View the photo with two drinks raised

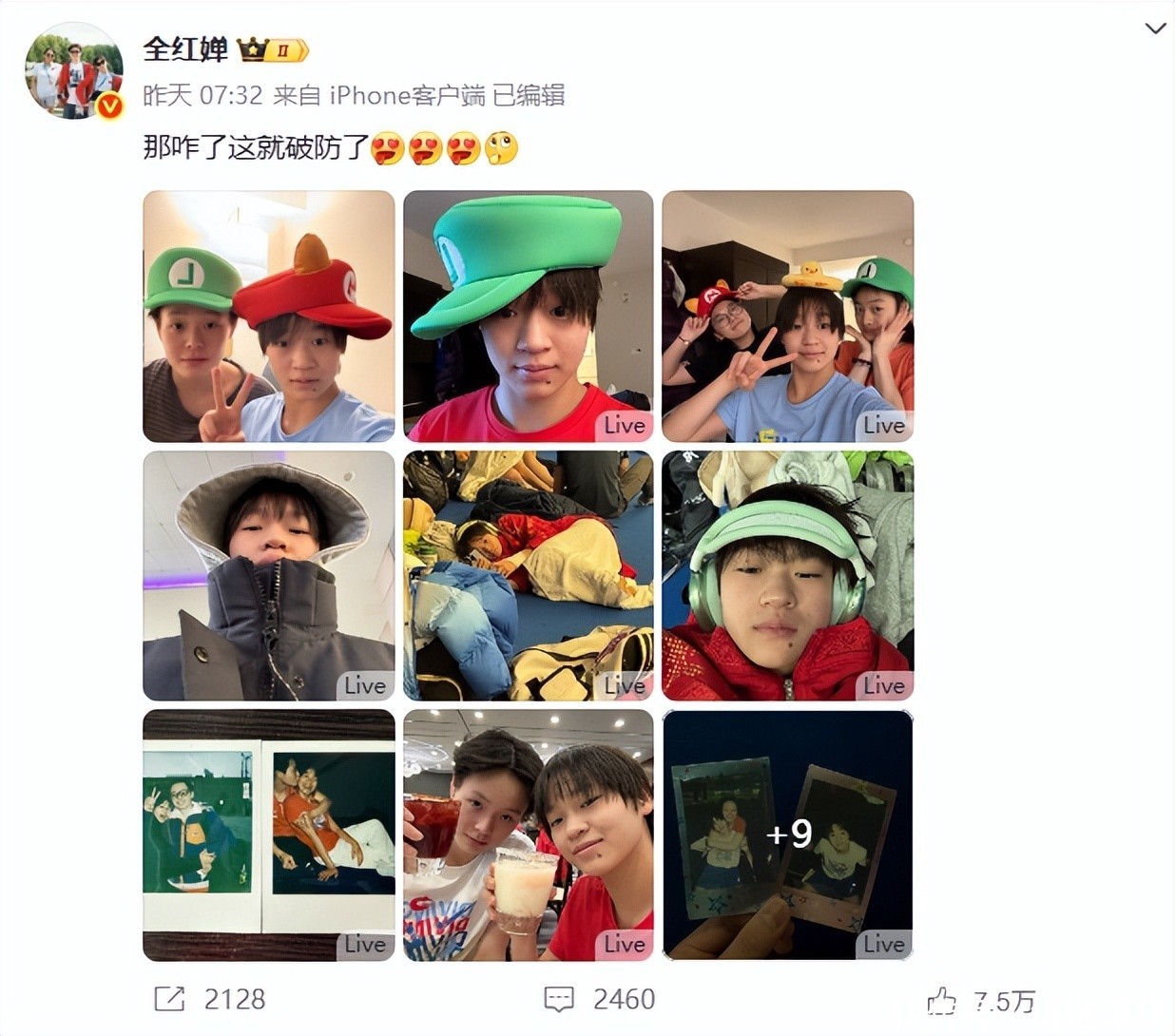point(529,835)
